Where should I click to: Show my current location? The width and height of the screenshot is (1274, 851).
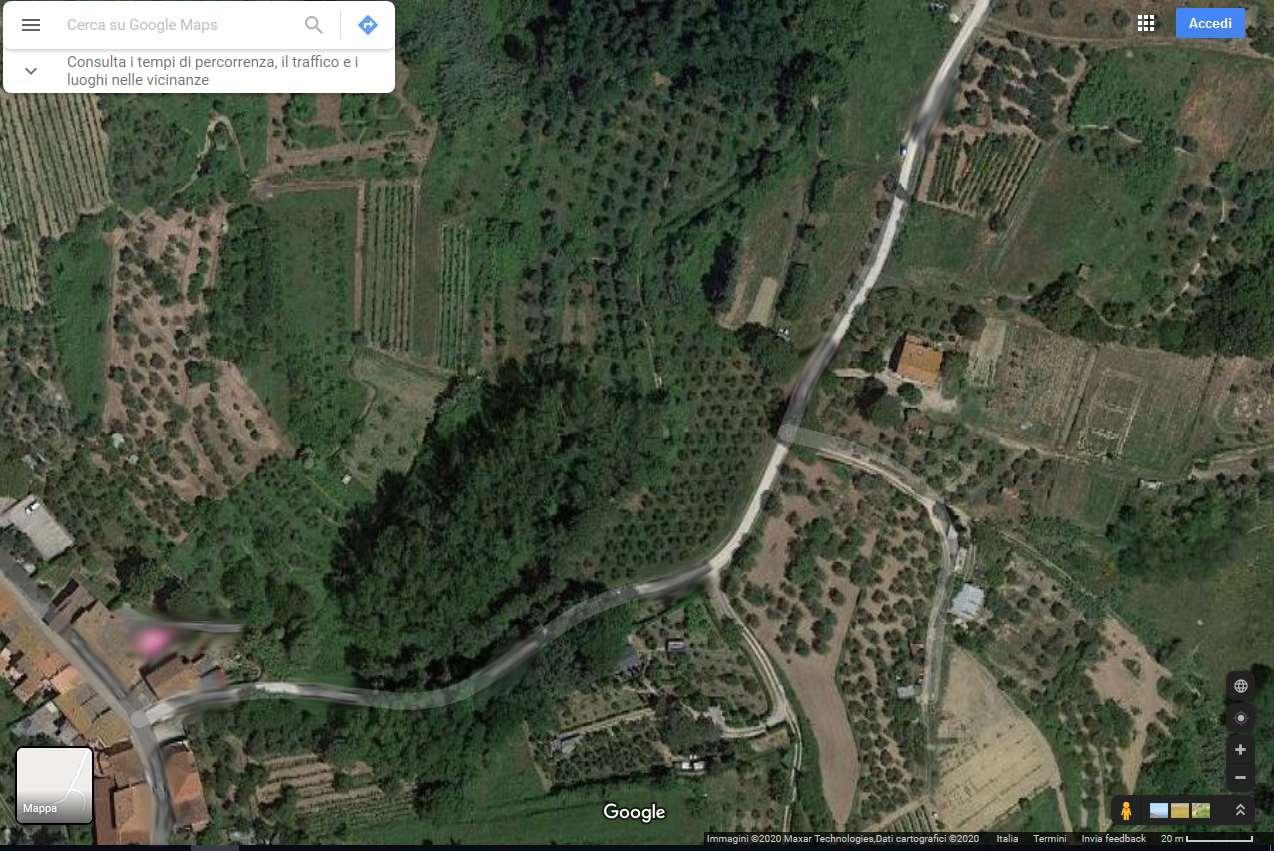point(1241,718)
